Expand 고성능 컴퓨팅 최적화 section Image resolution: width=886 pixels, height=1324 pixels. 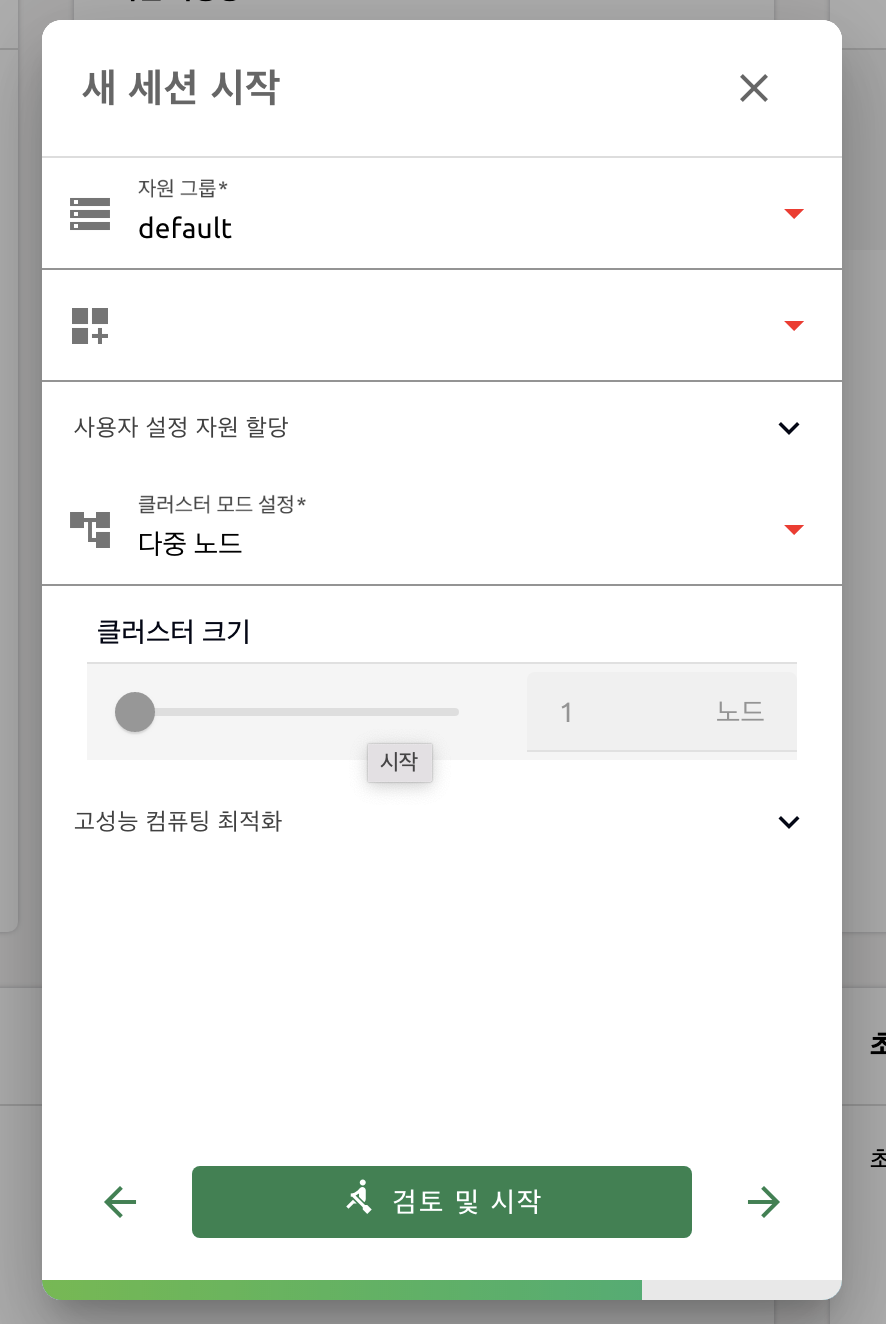coord(440,822)
